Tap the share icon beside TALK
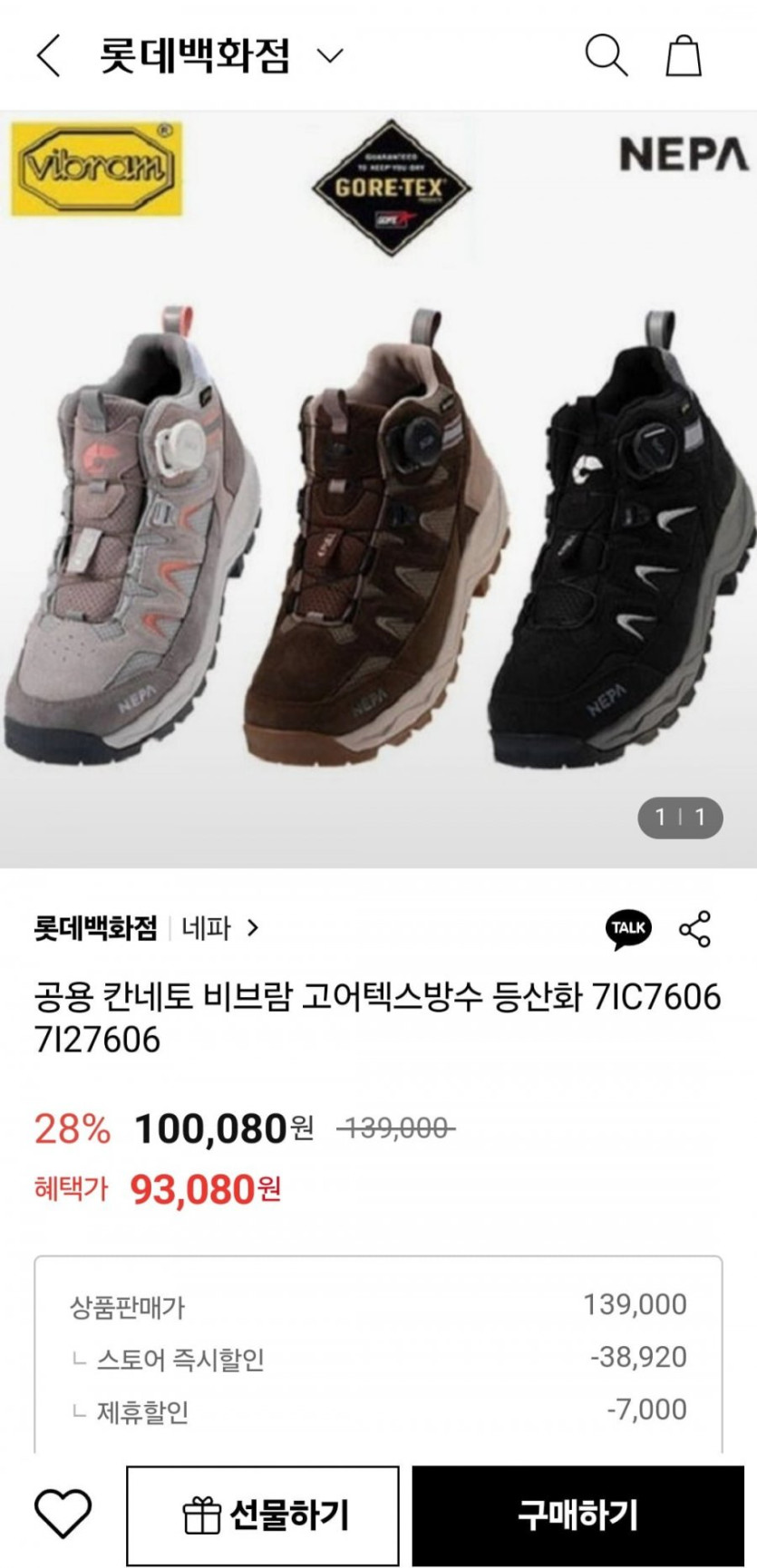The width and height of the screenshot is (757, 1568). click(x=695, y=929)
